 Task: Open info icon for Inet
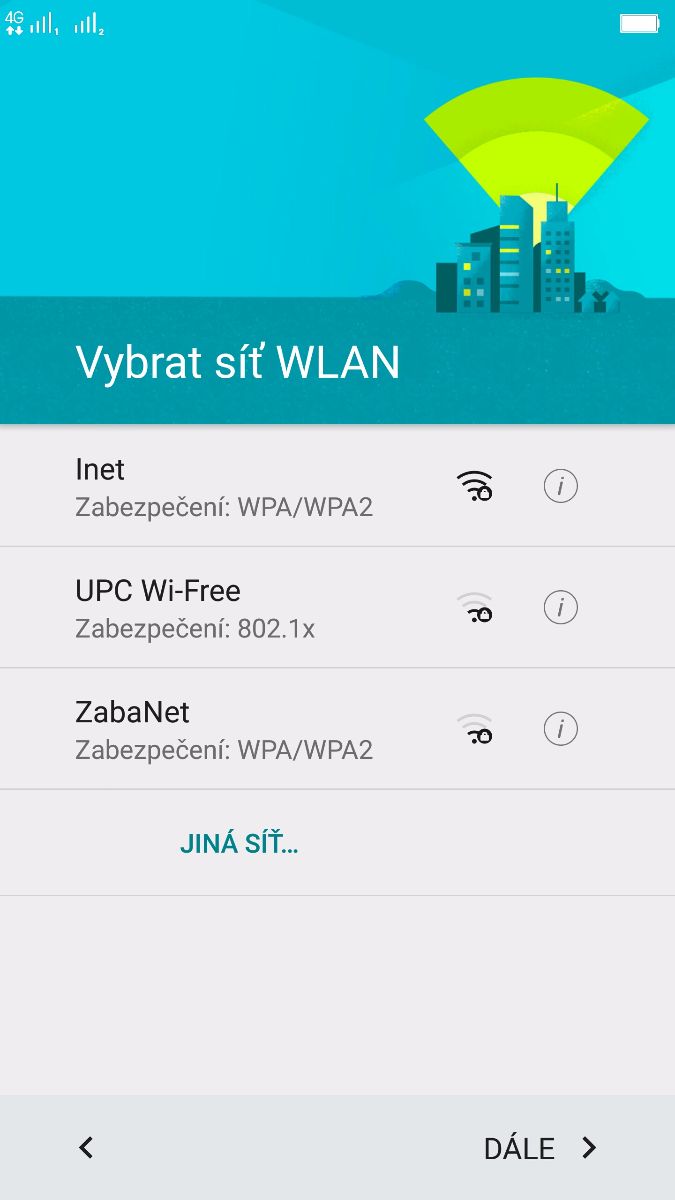pyautogui.click(x=560, y=487)
